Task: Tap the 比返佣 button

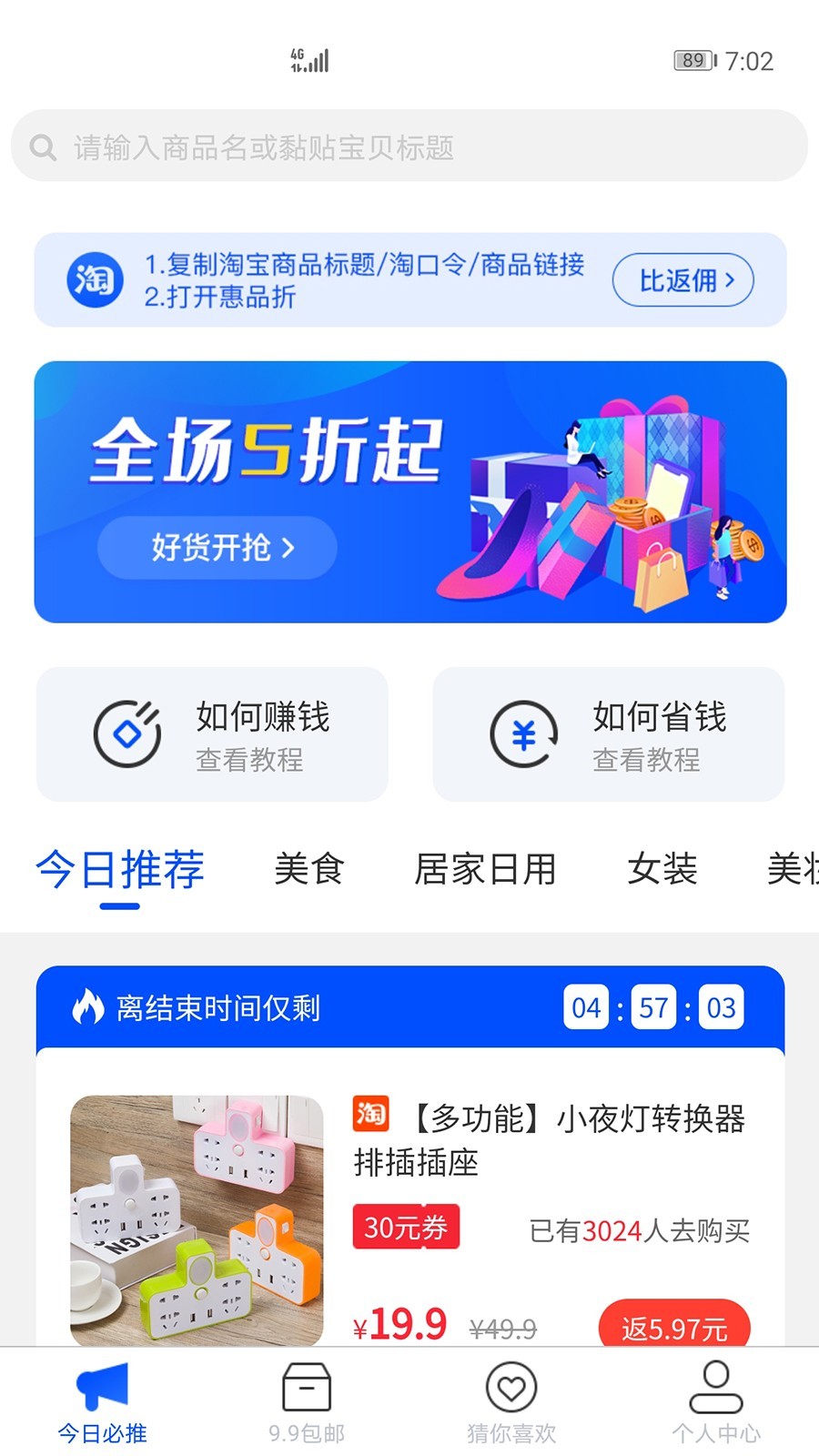Action: 682,280
